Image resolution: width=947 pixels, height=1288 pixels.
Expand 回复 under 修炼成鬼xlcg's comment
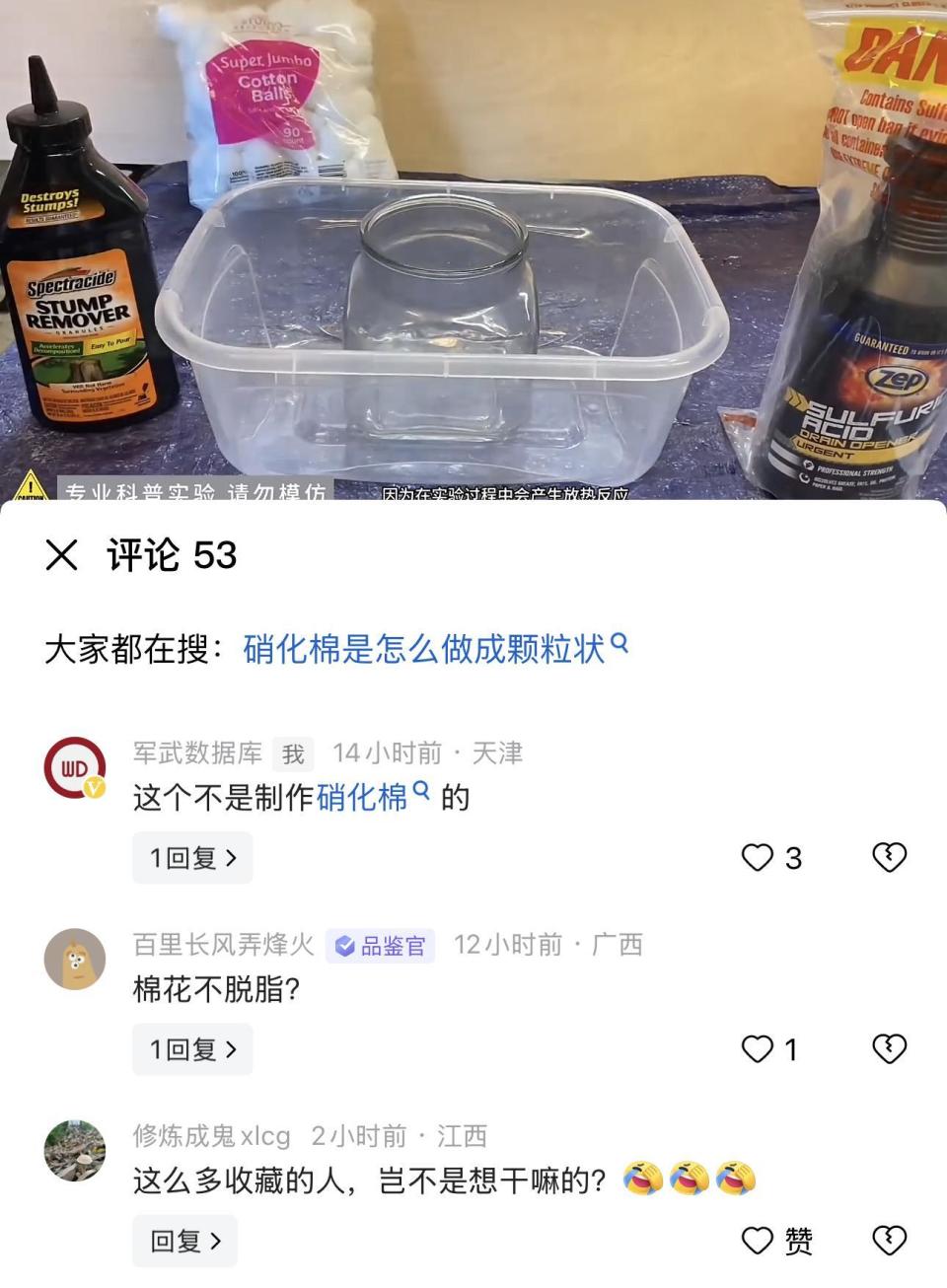[183, 1241]
